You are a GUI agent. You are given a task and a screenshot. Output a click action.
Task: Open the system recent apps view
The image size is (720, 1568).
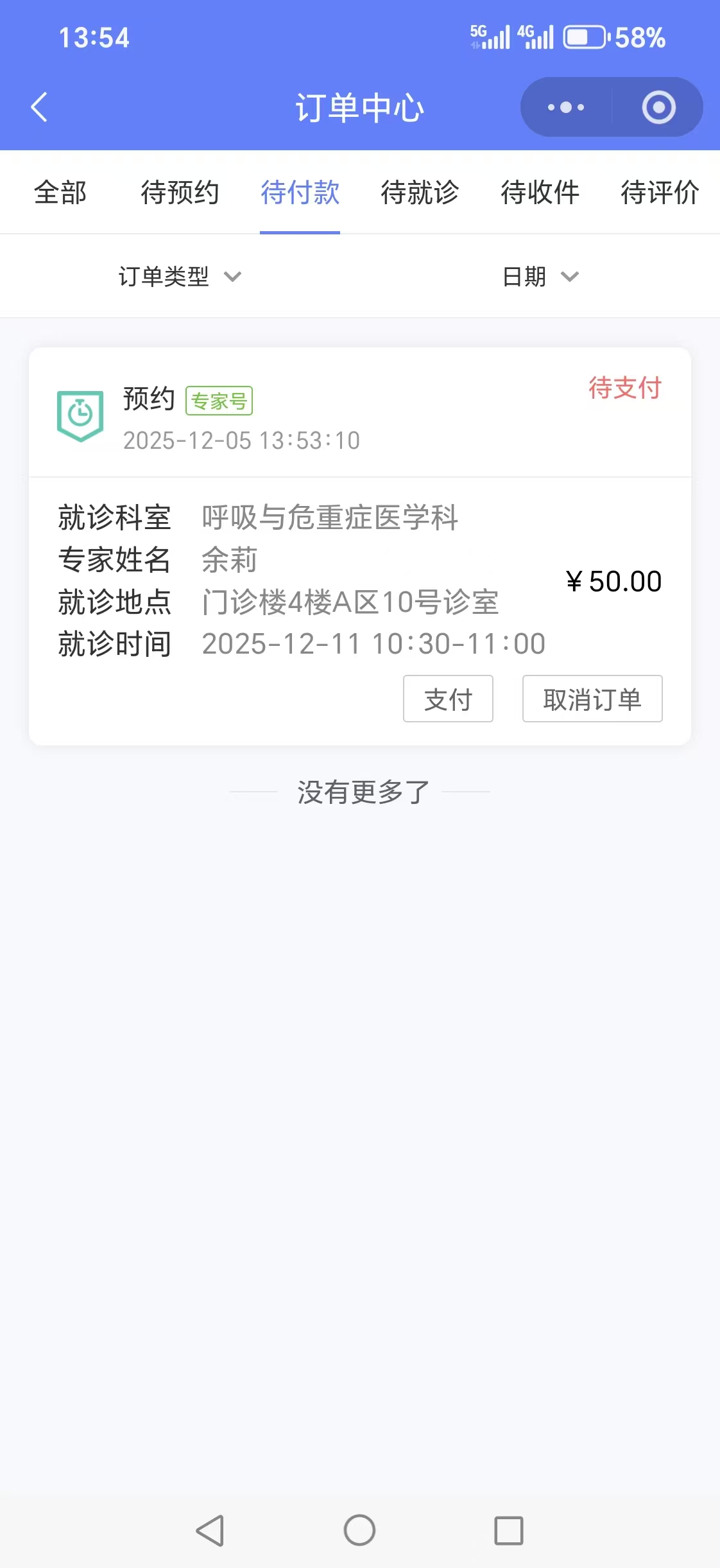click(509, 1530)
